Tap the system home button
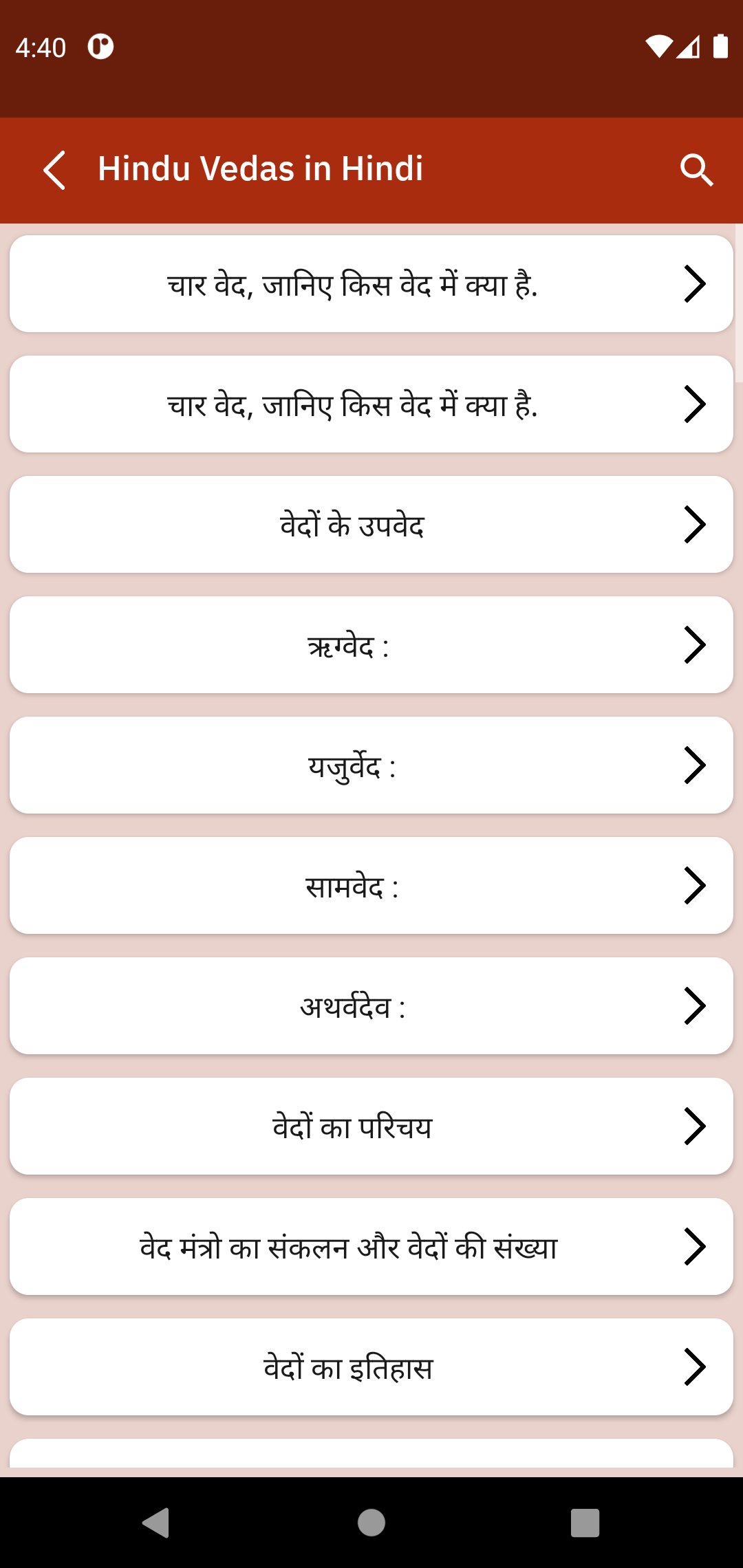 (x=371, y=1523)
